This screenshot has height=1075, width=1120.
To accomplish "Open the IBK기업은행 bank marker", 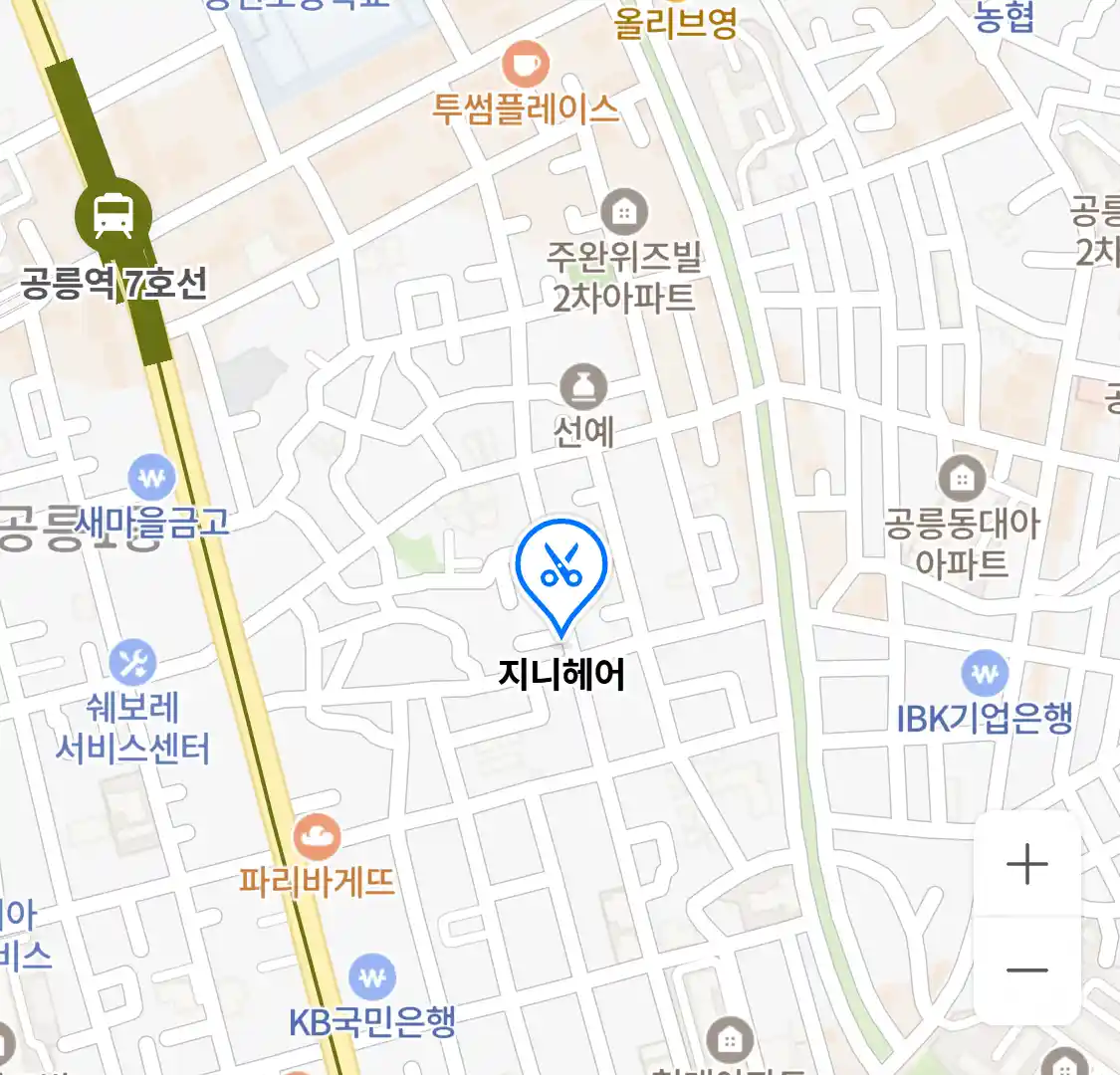I will tap(985, 674).
